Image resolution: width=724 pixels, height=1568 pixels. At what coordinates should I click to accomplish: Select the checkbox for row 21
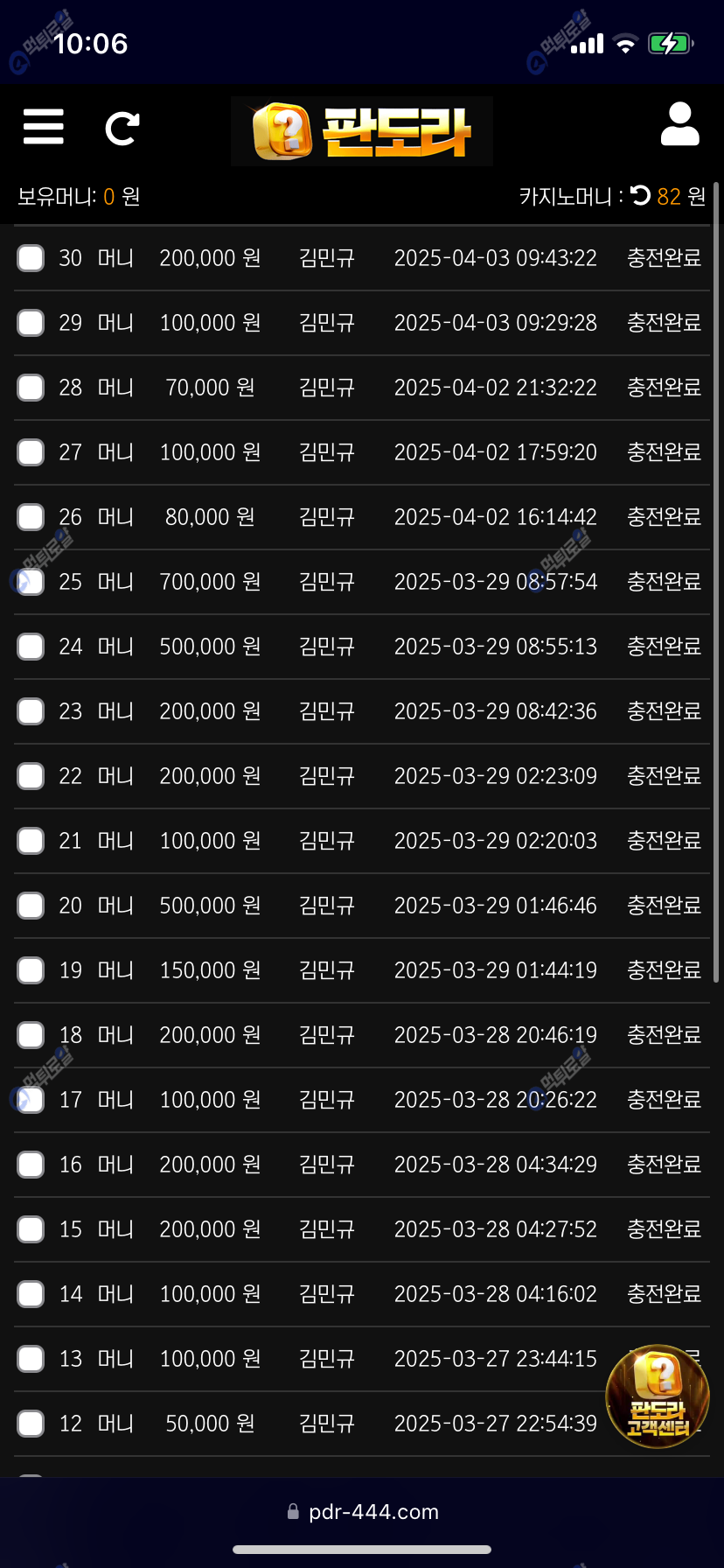[31, 841]
